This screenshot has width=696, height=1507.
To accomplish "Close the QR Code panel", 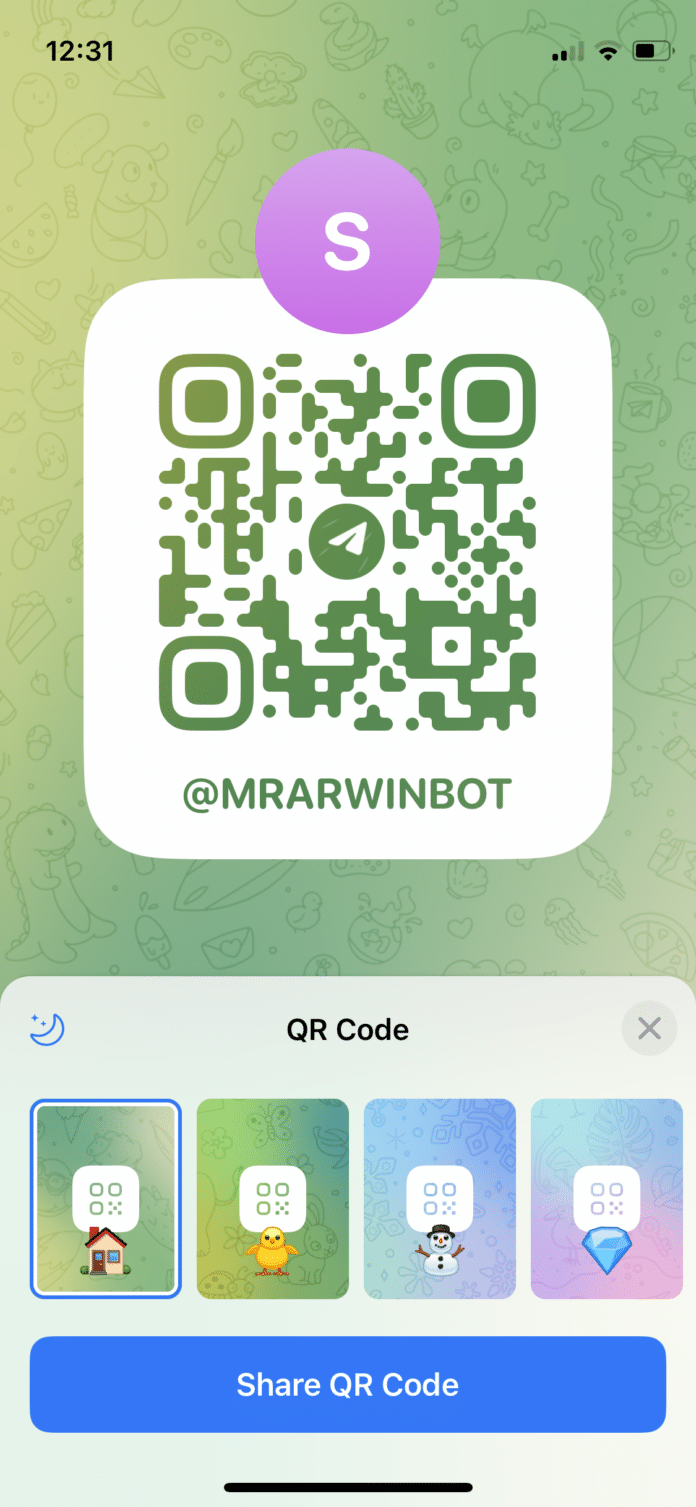I will click(x=649, y=1028).
